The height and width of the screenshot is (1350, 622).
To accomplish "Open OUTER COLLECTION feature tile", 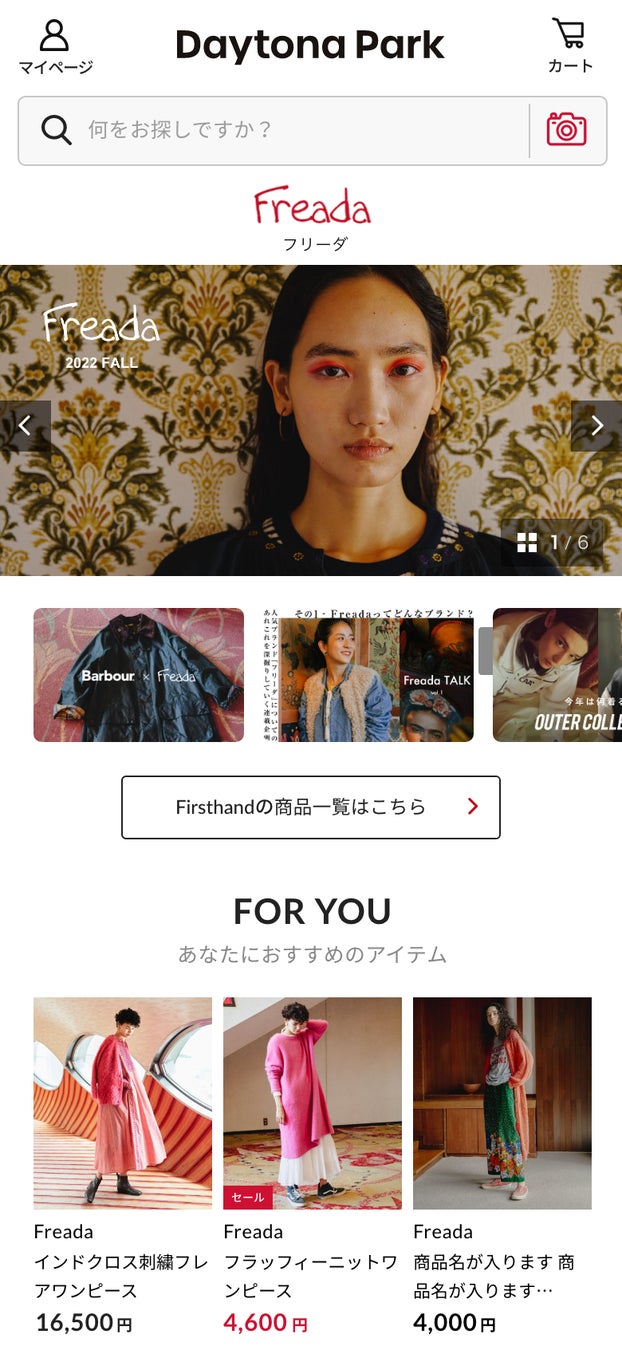I will tap(557, 675).
